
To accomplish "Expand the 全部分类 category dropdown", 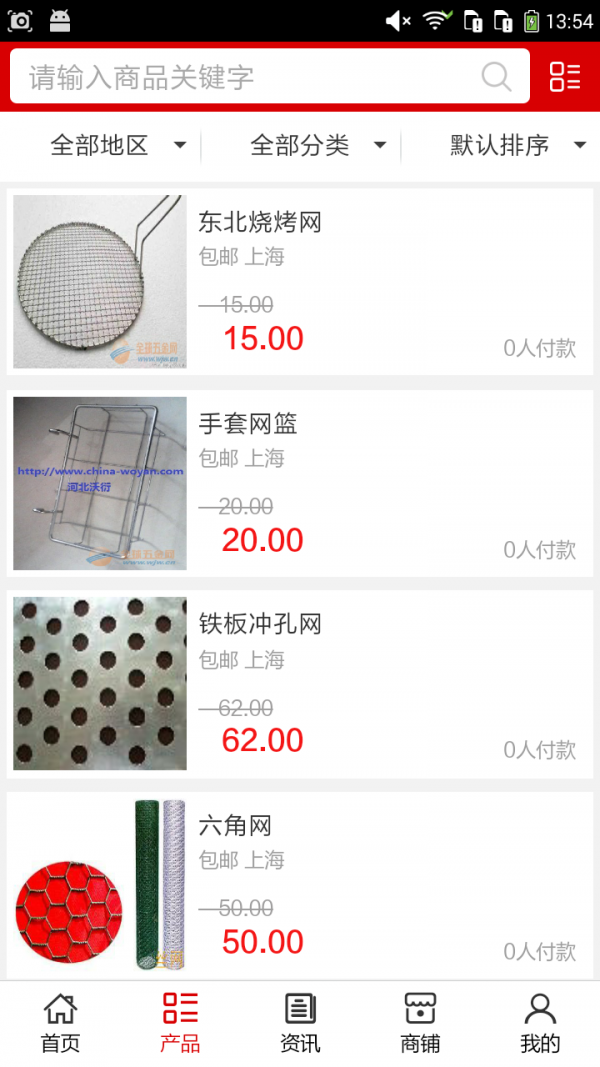I will tap(317, 146).
